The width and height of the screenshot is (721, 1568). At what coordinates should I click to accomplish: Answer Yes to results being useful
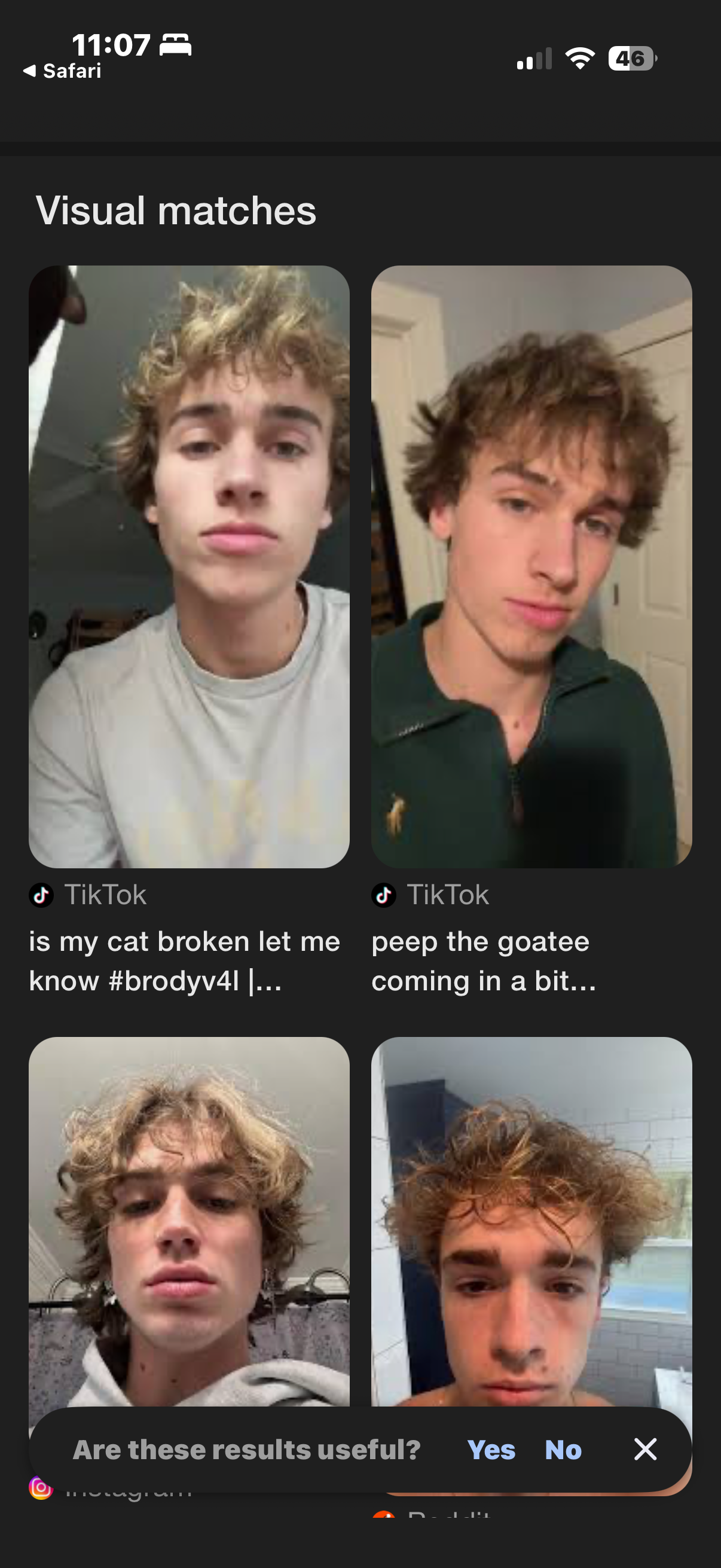(491, 1450)
